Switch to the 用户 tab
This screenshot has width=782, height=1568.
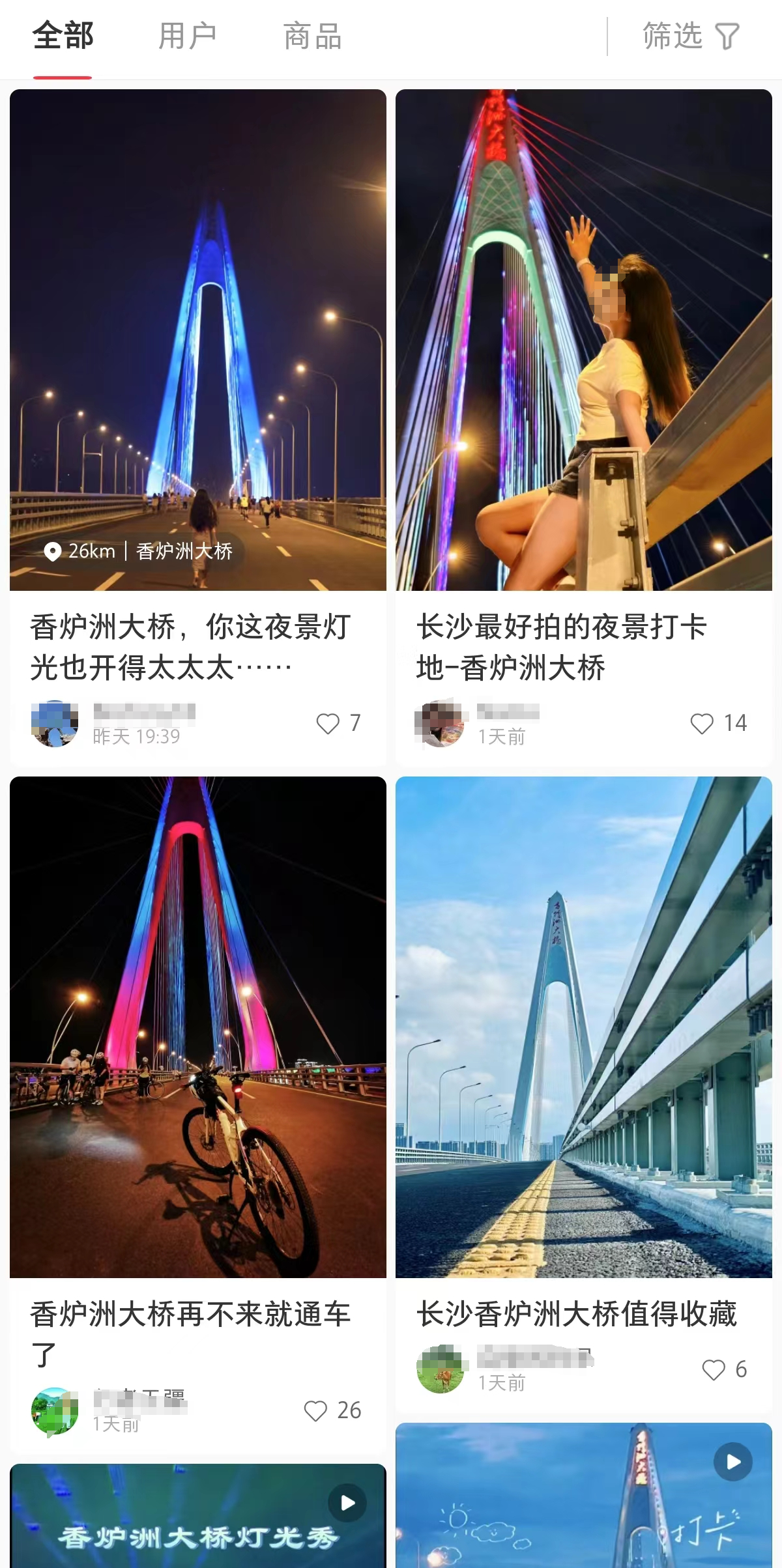point(187,36)
